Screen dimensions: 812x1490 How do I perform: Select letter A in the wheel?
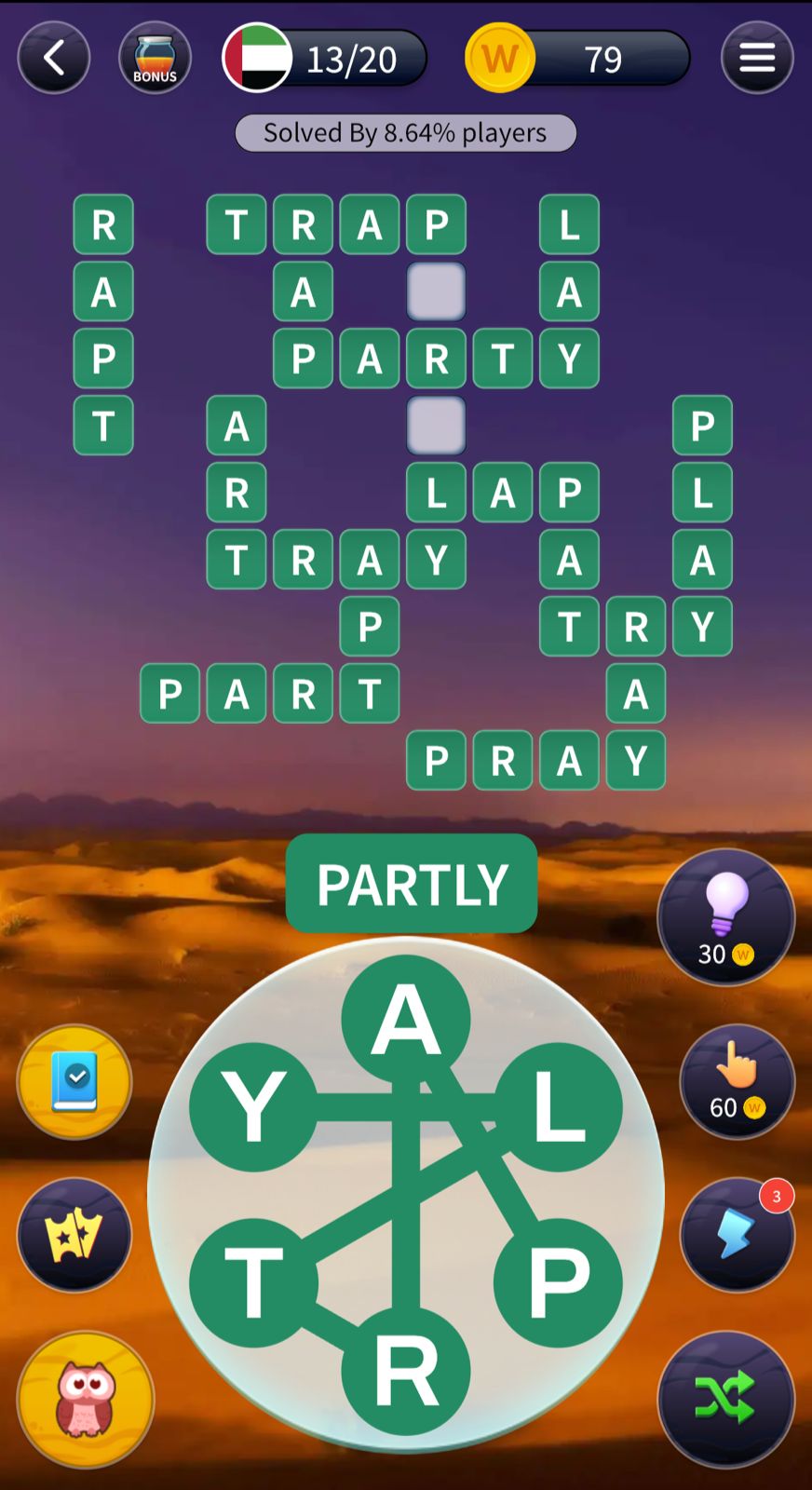406,1019
